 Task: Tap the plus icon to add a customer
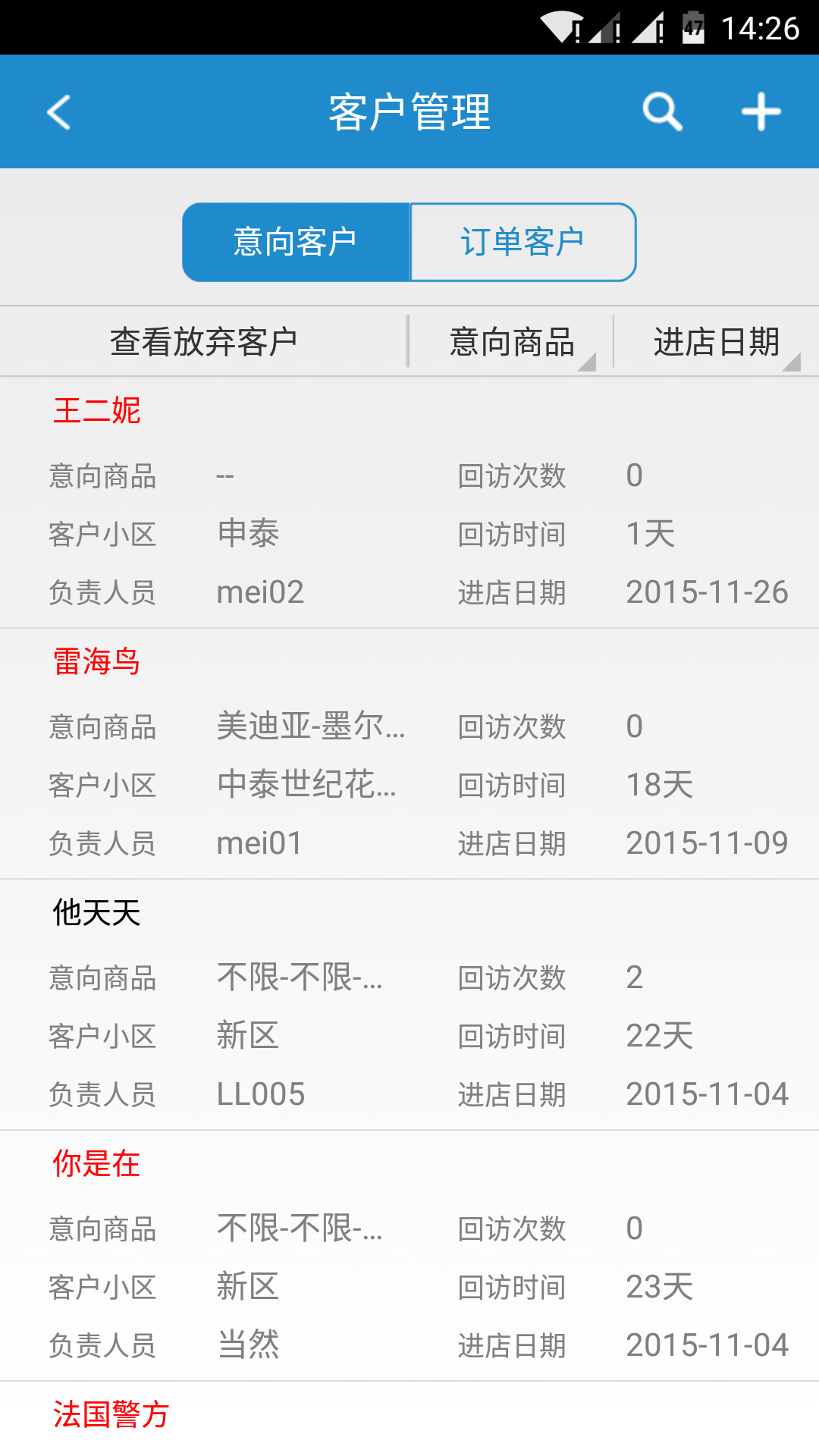(761, 111)
